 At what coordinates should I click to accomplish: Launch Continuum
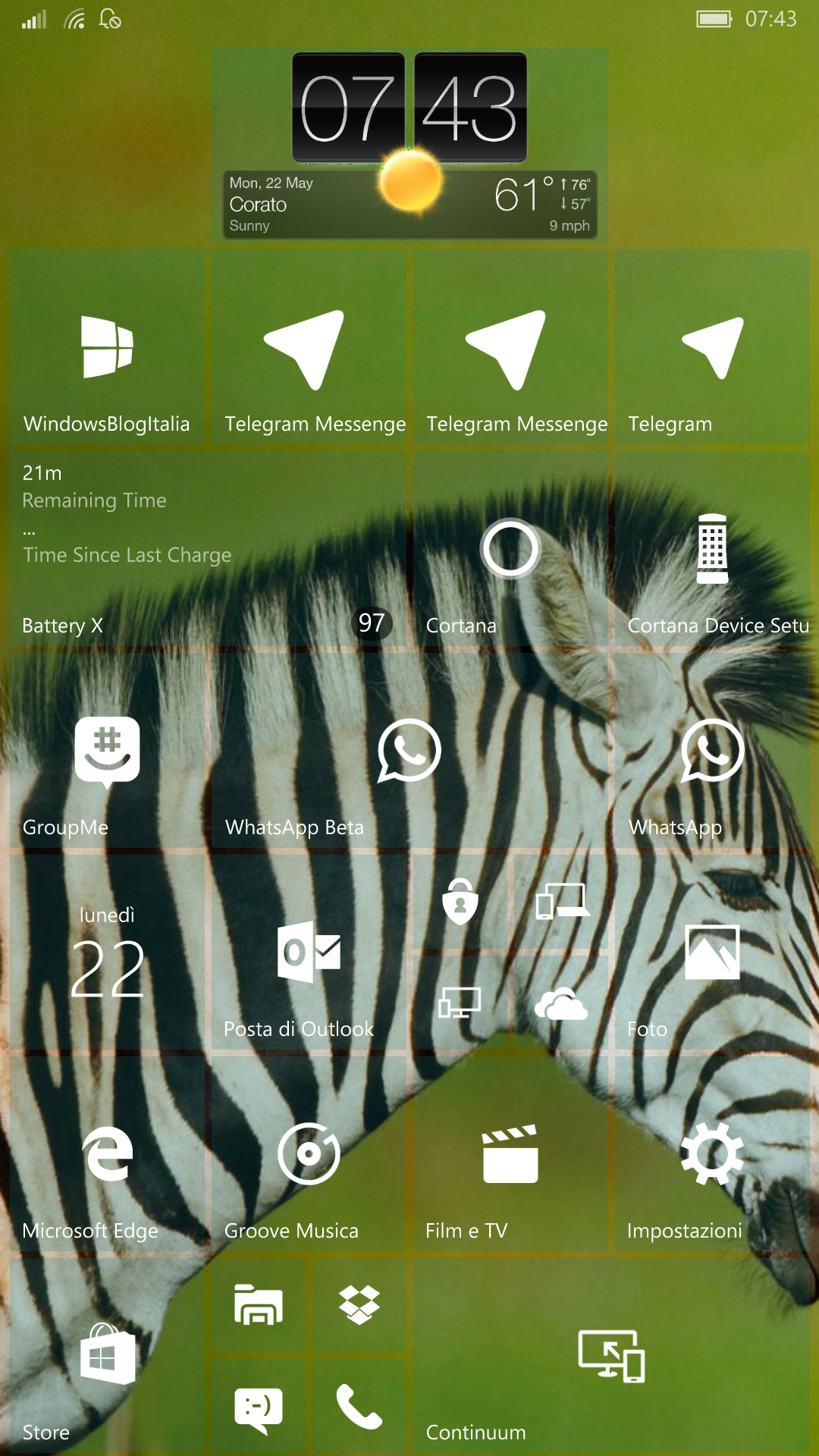(x=611, y=1357)
